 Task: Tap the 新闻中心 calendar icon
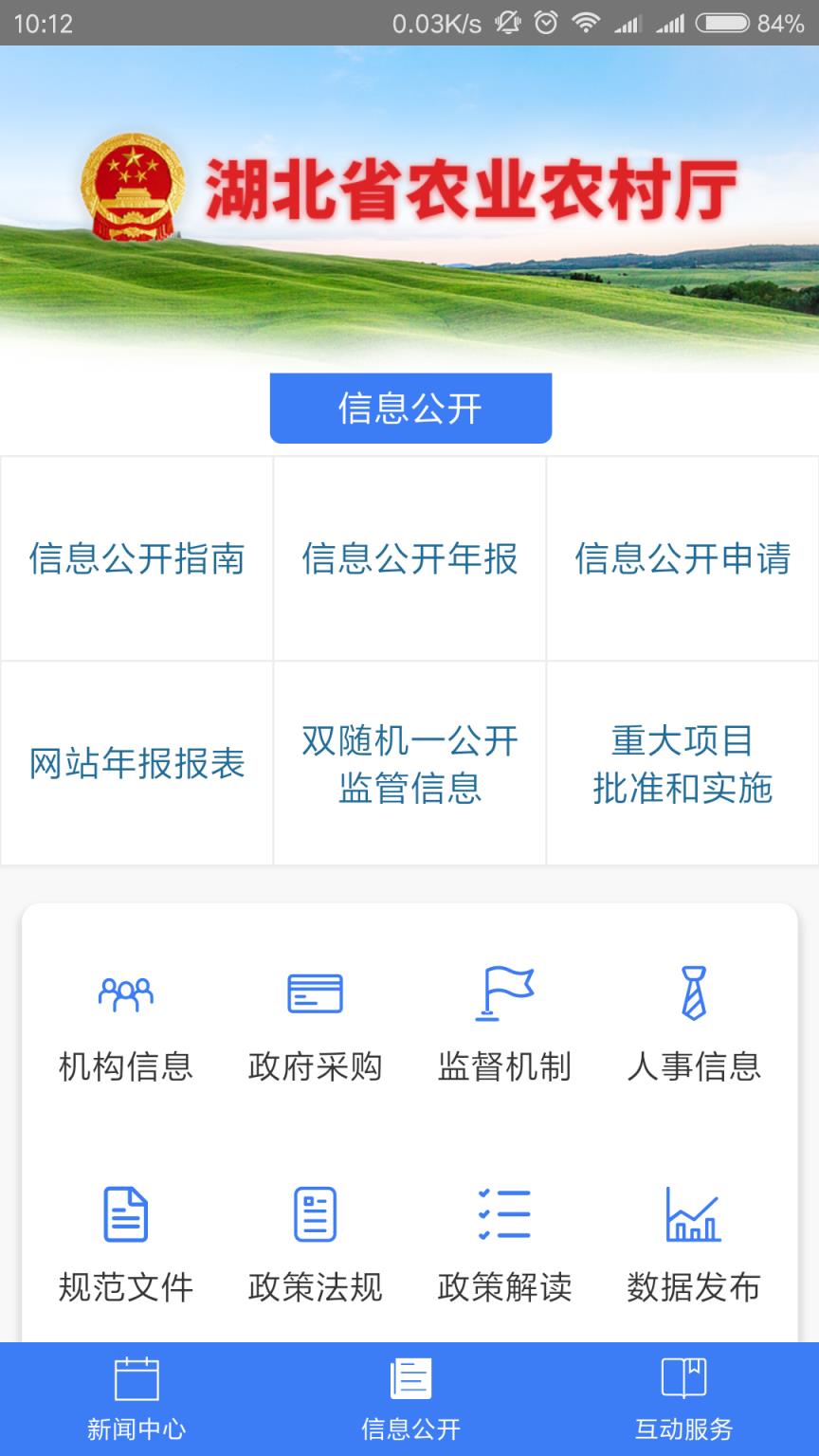[136, 1381]
